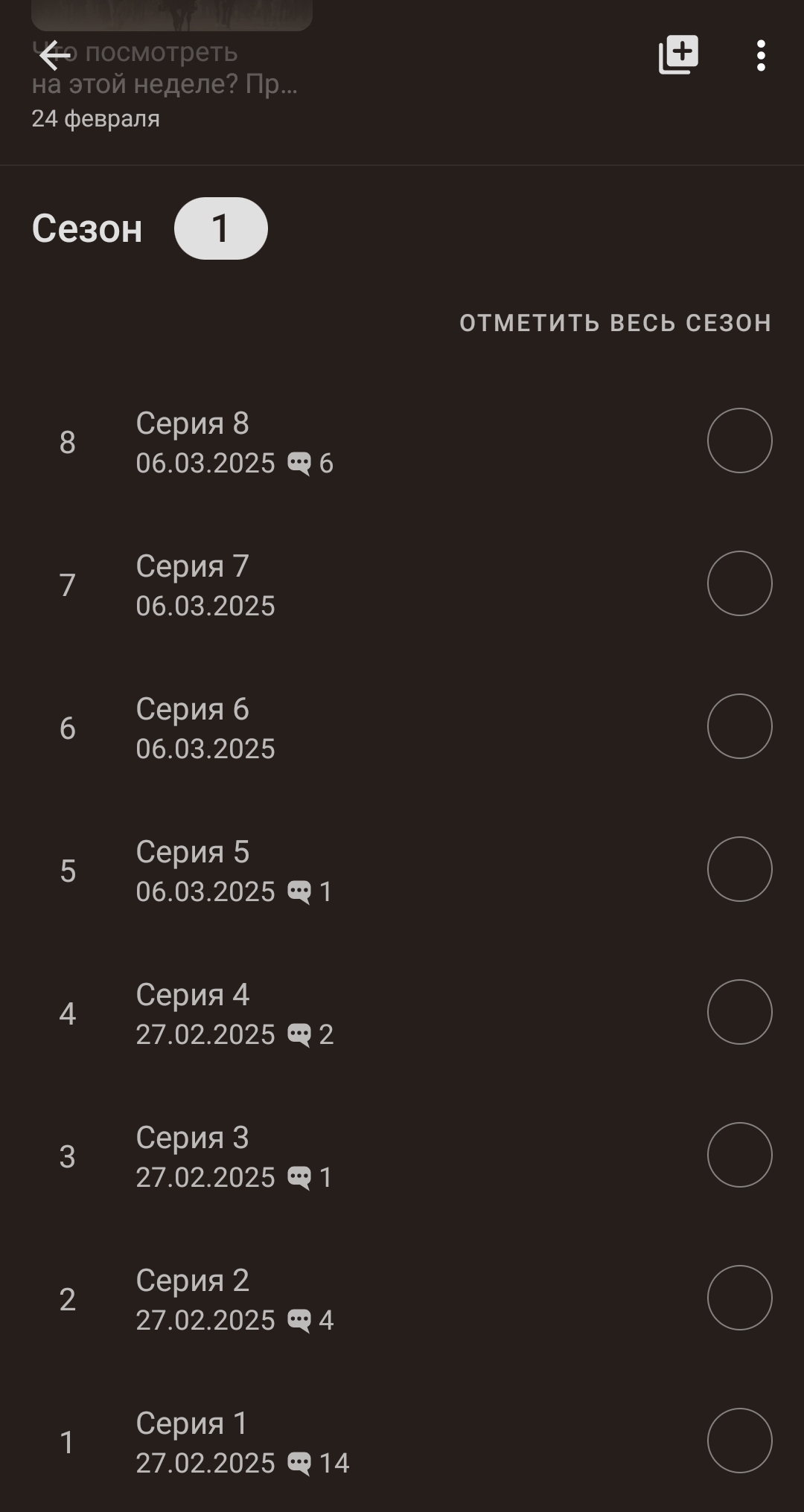Mark Серия 5 as watched
Screen dimensions: 804x1512
(739, 869)
